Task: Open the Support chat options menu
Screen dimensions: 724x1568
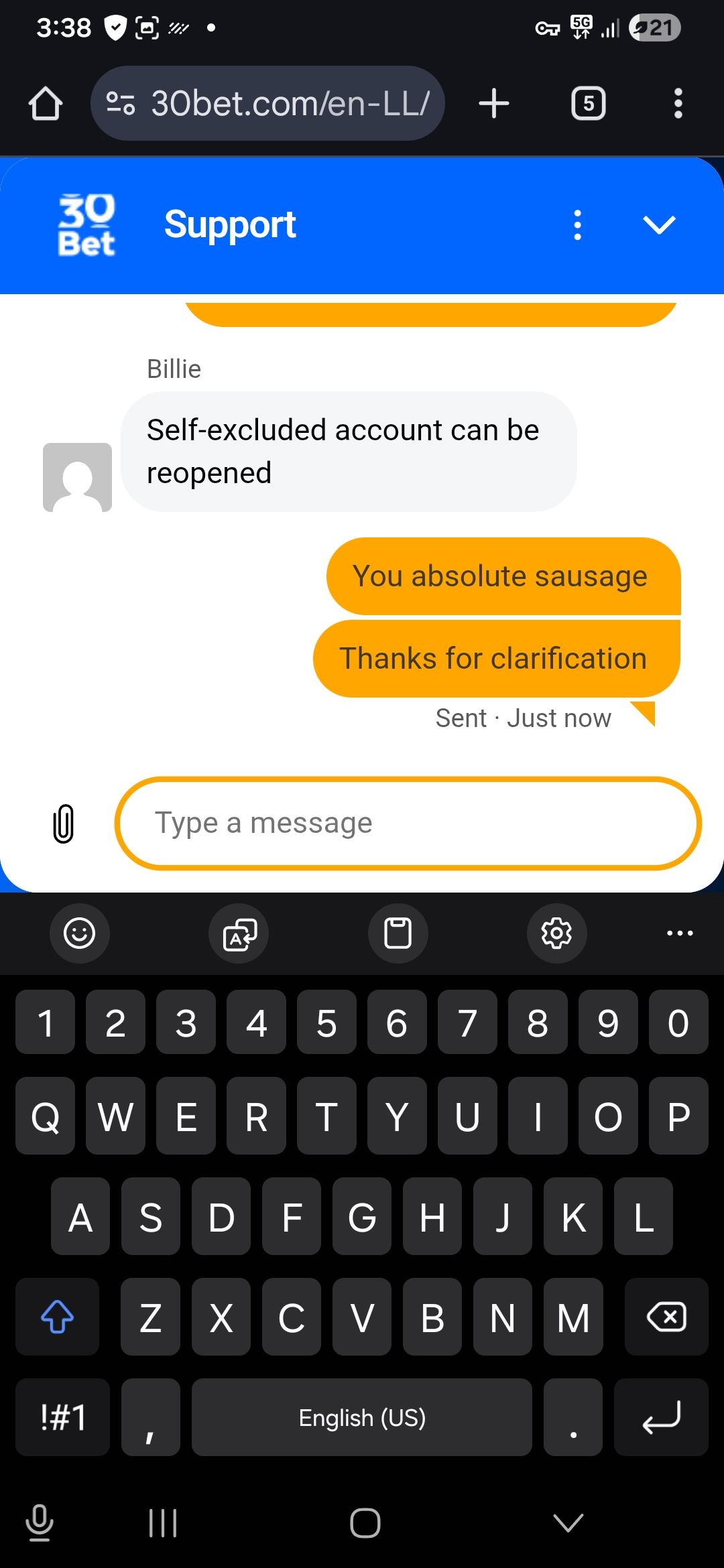Action: click(x=577, y=225)
